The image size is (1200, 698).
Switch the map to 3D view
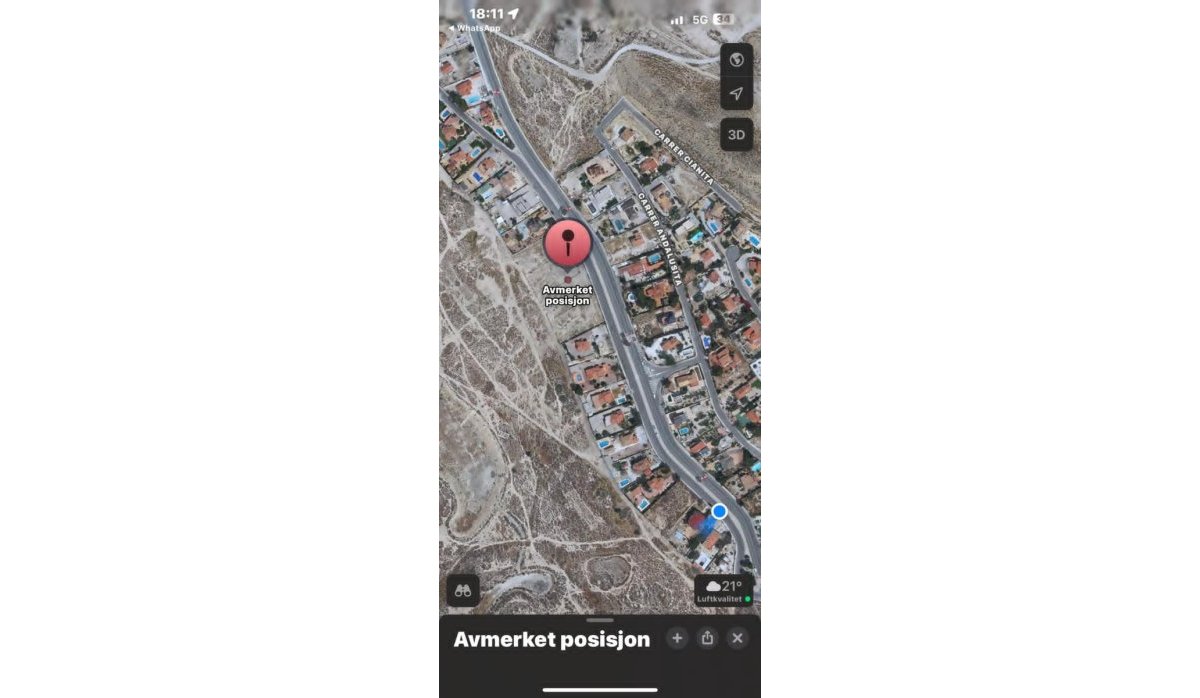736,134
